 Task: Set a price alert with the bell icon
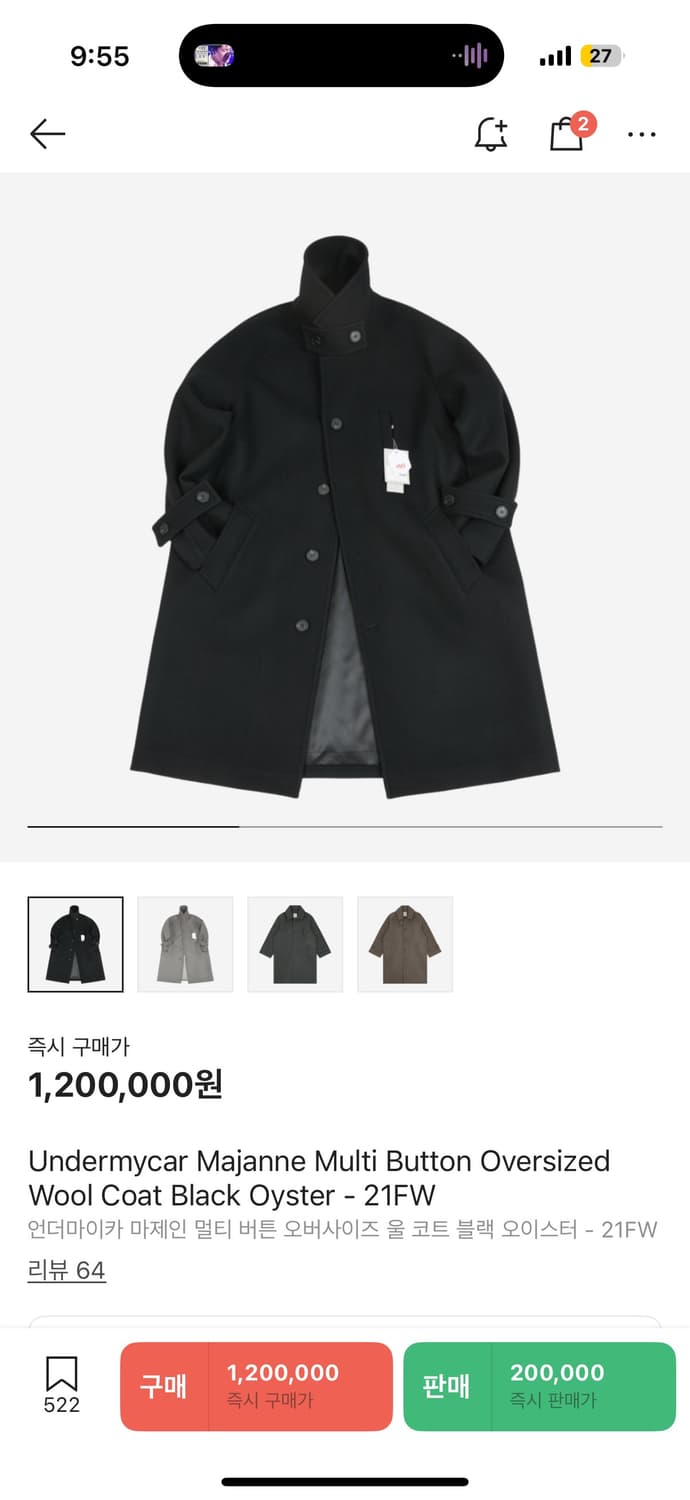coord(490,134)
